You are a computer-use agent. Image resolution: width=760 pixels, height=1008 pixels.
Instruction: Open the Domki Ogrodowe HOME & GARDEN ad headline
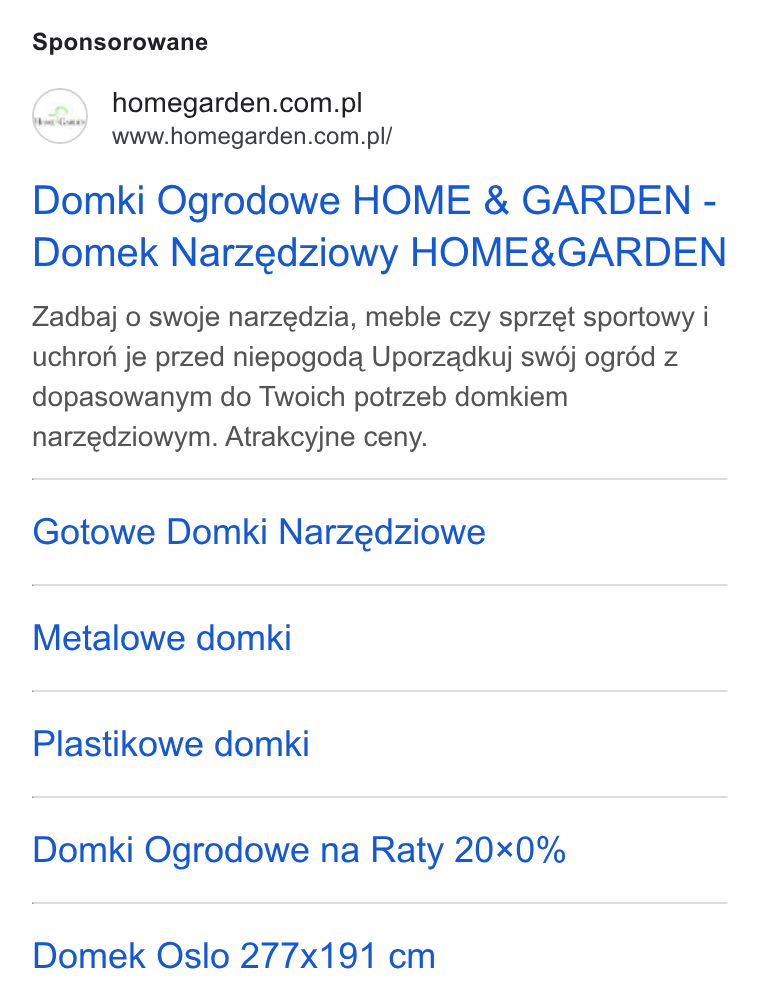[x=379, y=226]
